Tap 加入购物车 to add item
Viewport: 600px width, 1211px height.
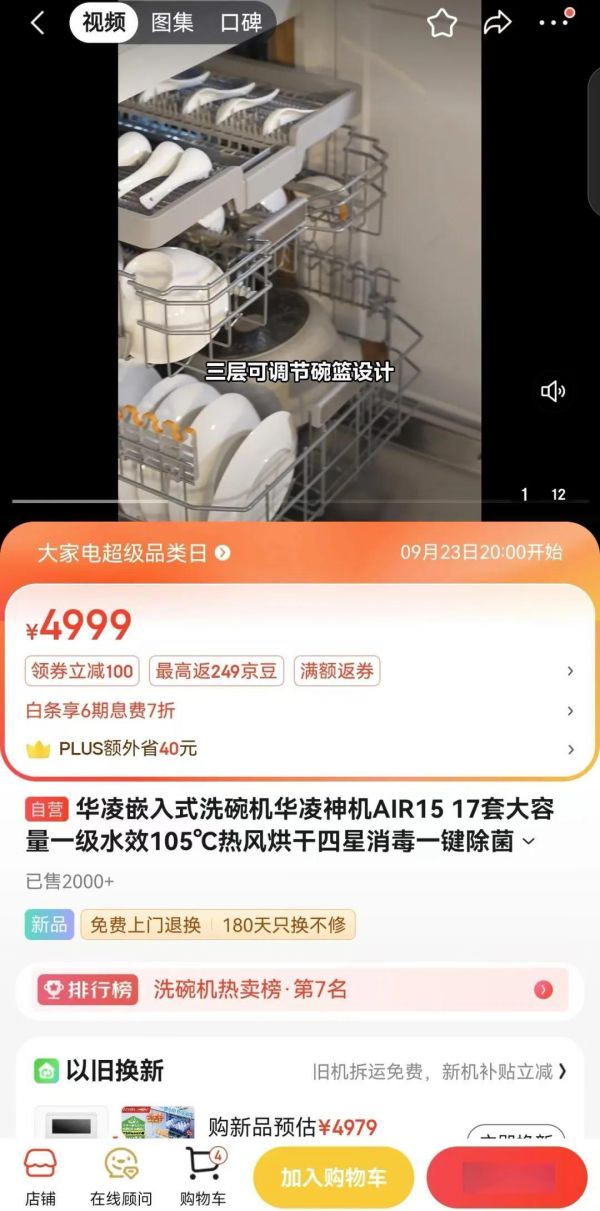[333, 1178]
